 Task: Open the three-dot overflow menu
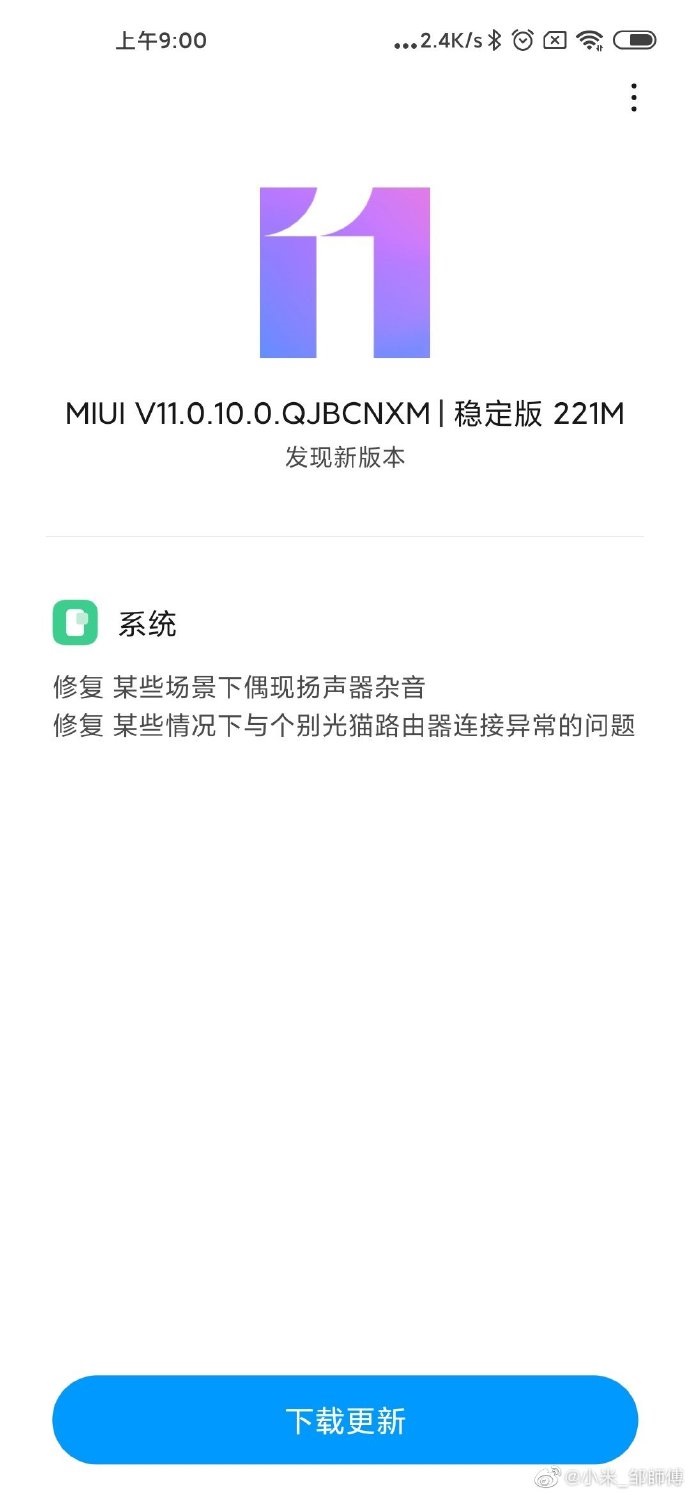click(x=634, y=97)
